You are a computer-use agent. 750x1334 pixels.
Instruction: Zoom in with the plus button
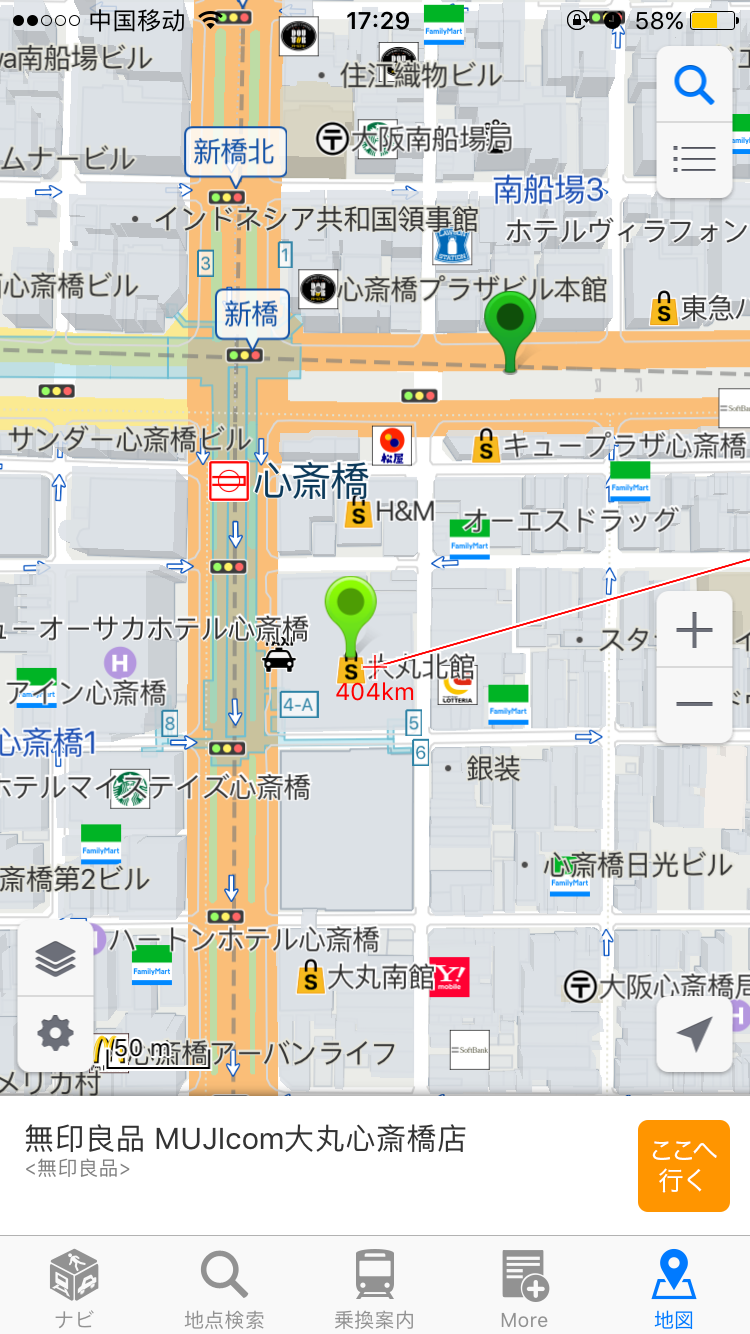pos(694,630)
